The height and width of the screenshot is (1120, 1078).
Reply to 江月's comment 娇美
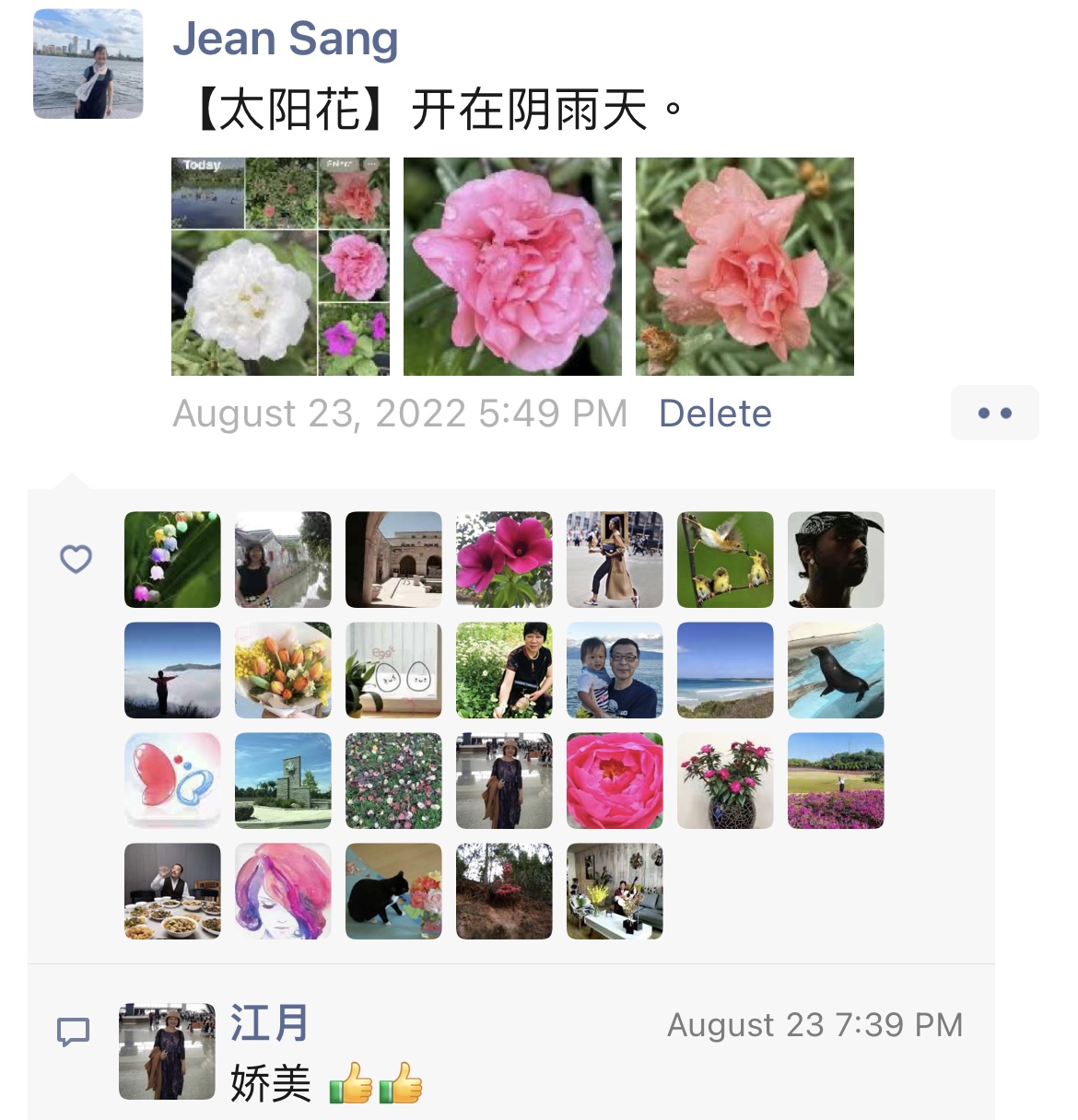[271, 1083]
